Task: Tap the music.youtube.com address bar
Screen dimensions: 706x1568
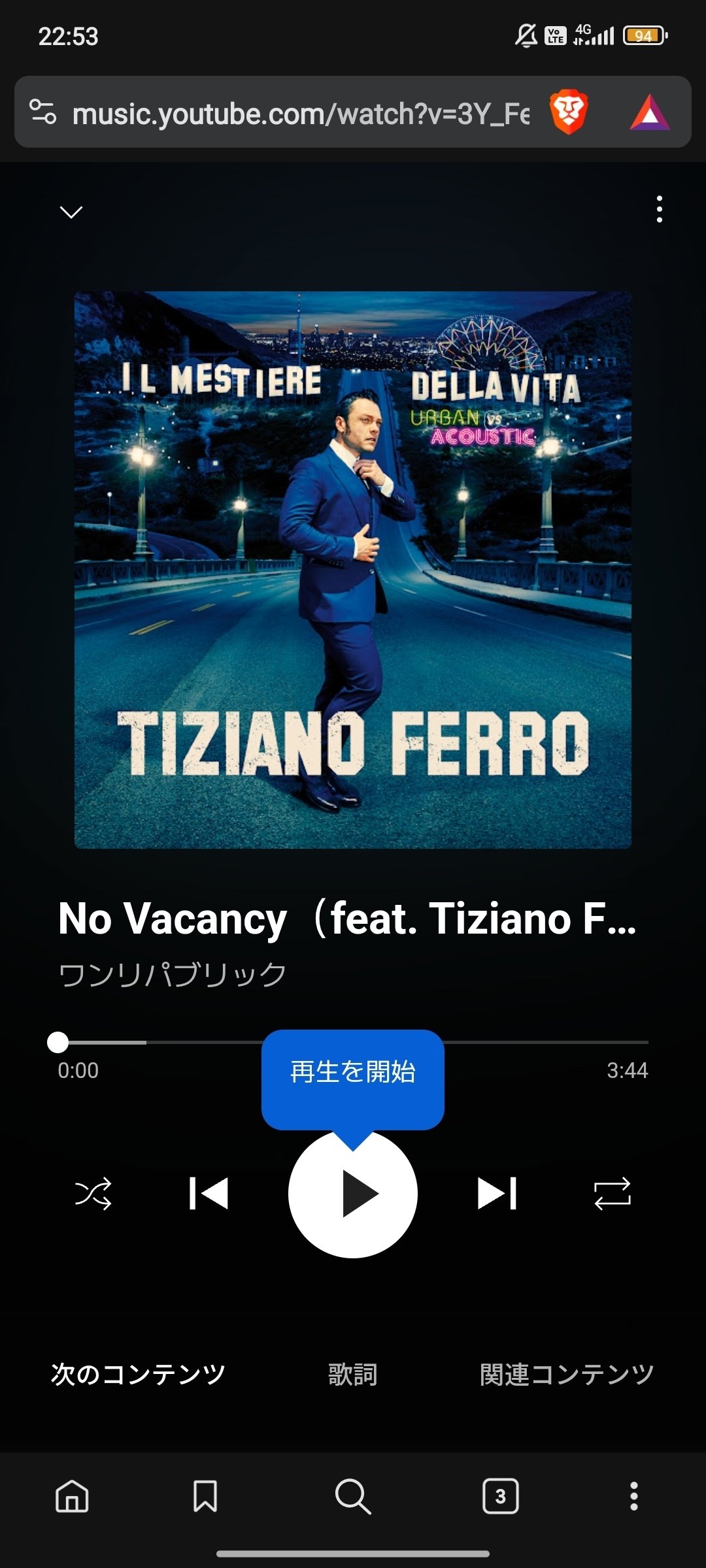Action: click(301, 114)
